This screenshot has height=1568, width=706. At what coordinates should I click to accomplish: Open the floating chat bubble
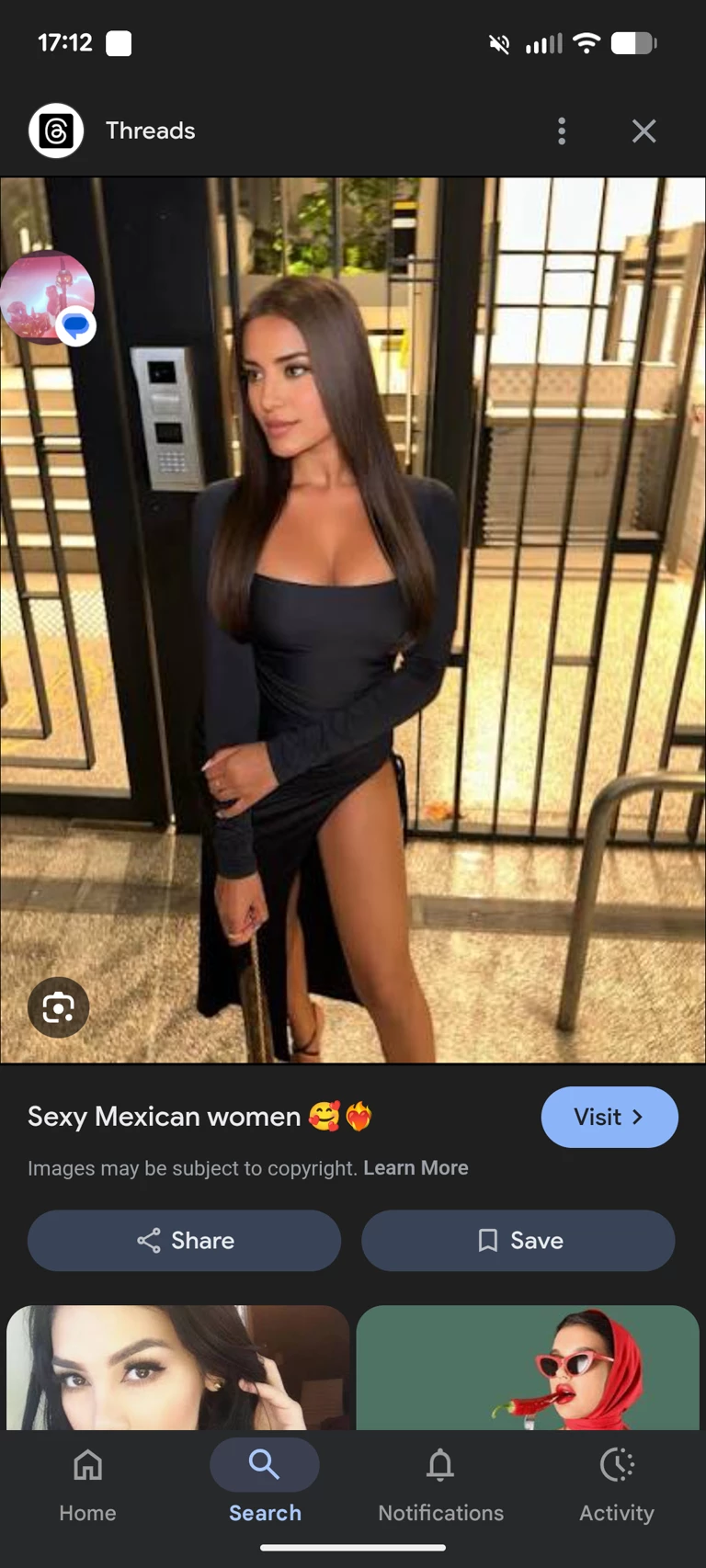pyautogui.click(x=48, y=297)
